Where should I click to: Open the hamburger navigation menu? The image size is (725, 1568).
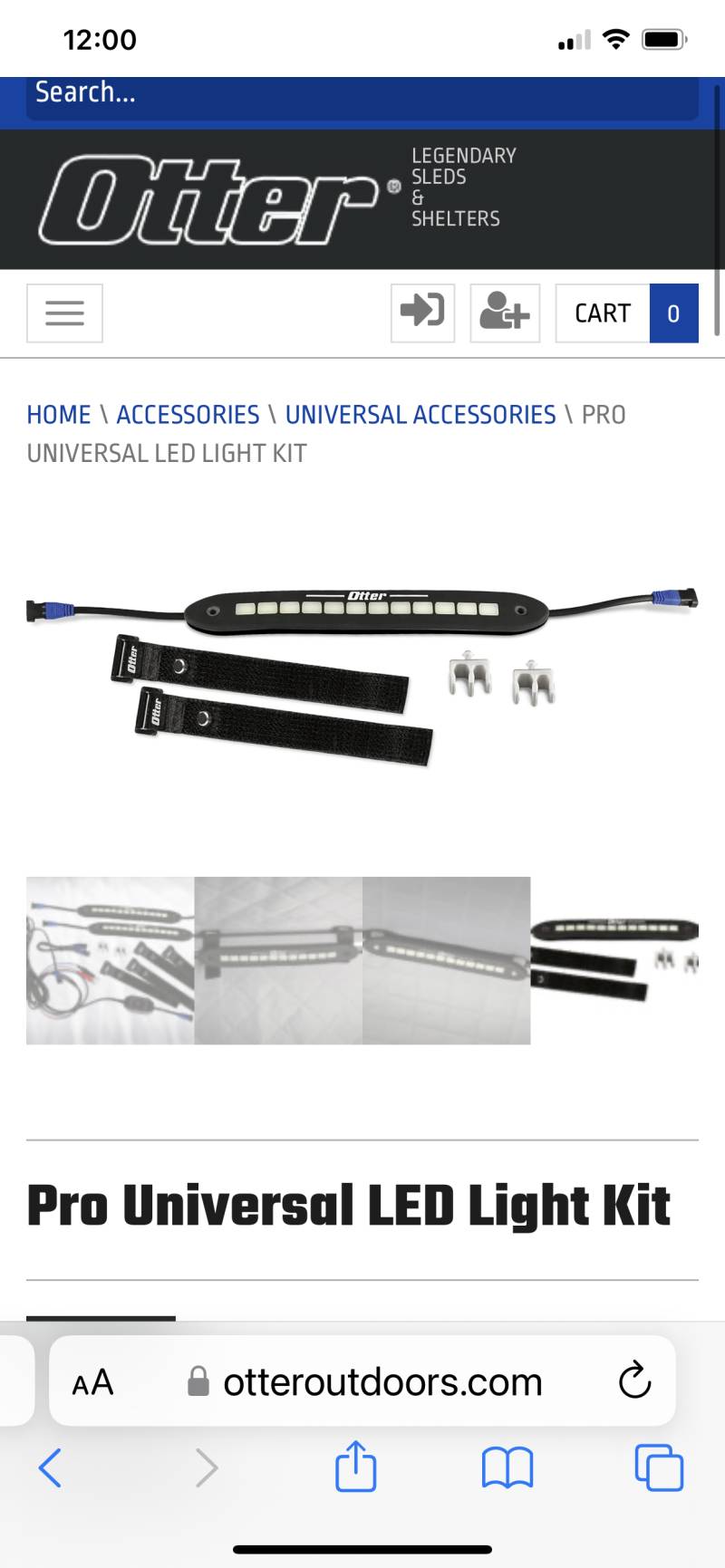(x=64, y=313)
